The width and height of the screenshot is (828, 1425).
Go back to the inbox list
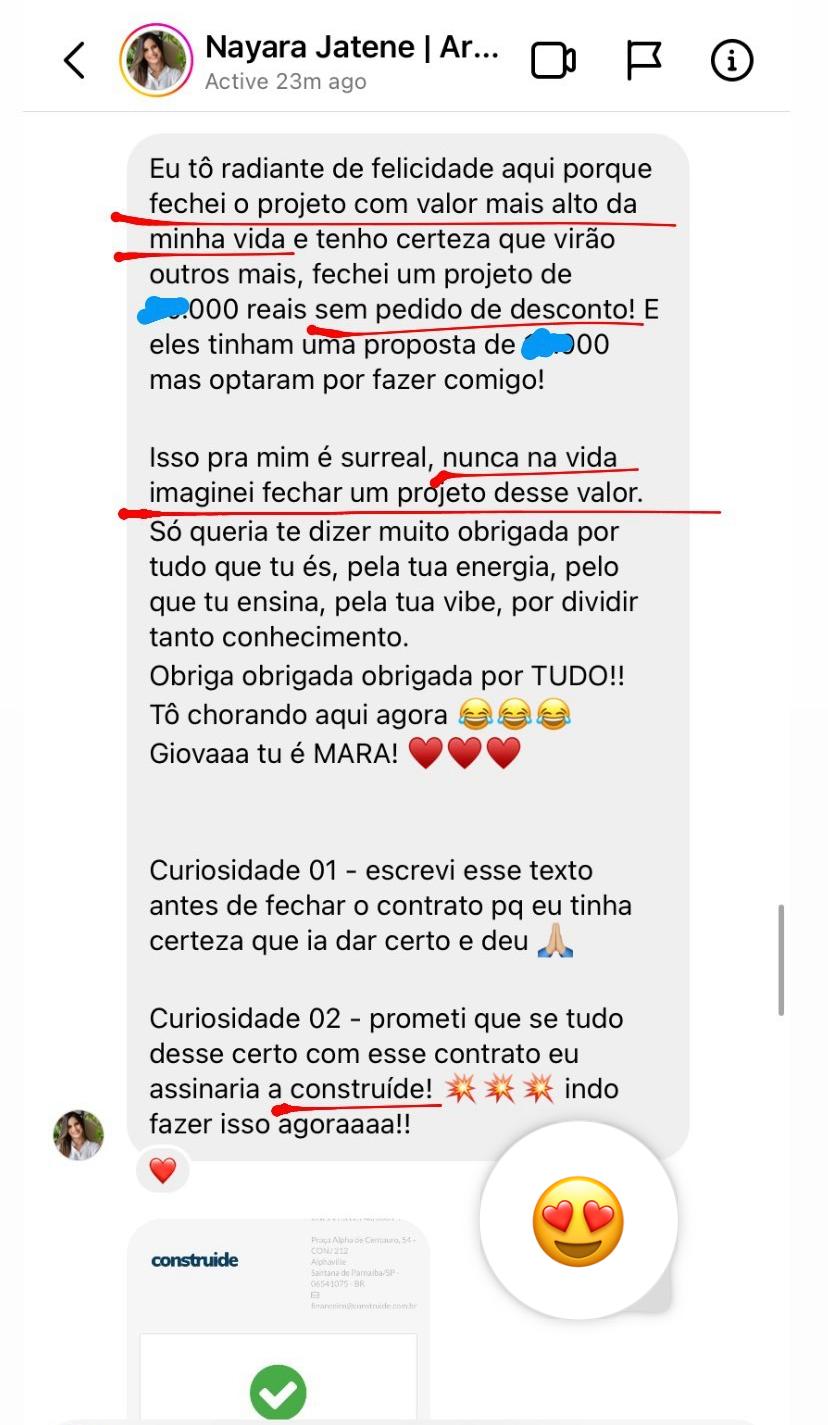tap(75, 61)
